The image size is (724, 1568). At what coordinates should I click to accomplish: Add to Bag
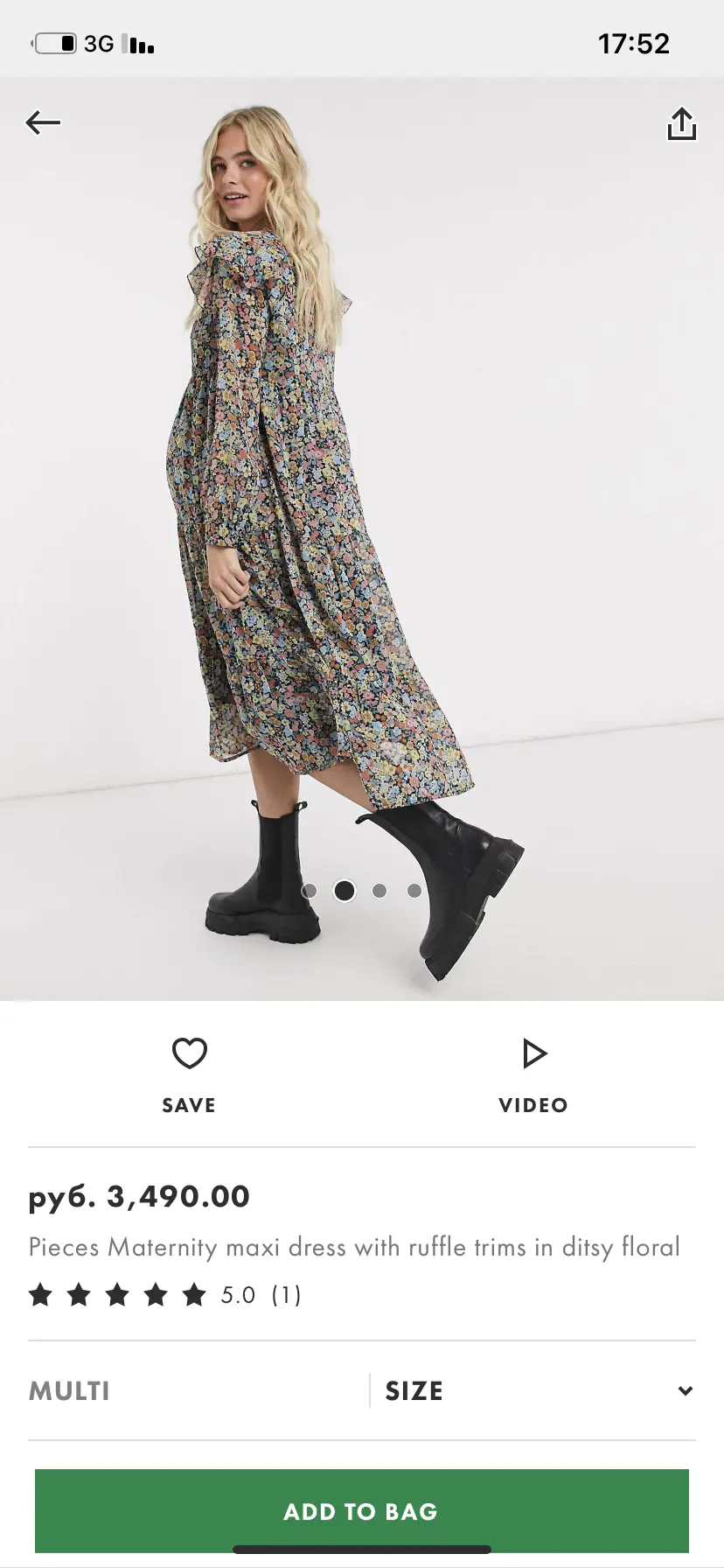(361, 1511)
